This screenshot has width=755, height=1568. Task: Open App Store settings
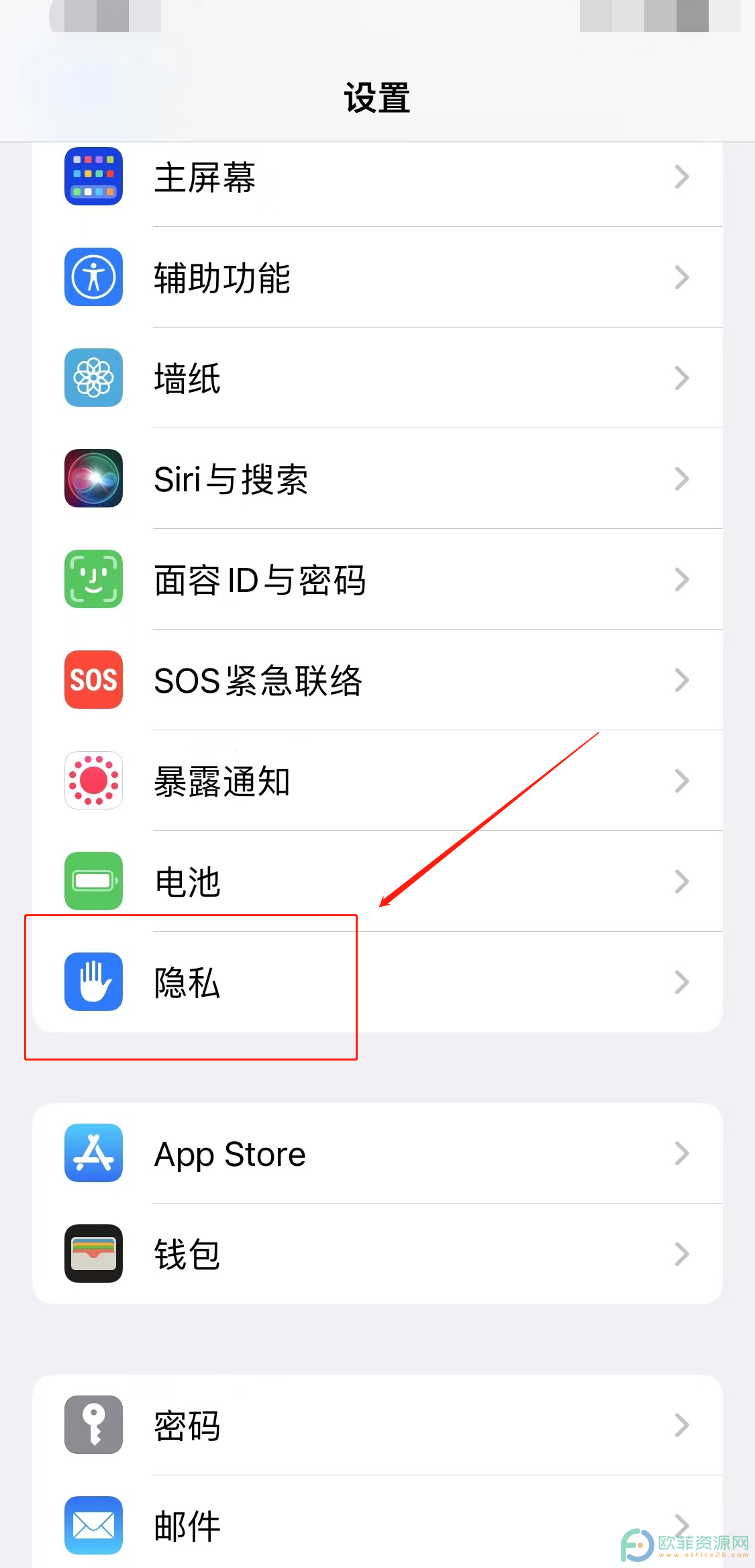pyautogui.click(x=377, y=1153)
